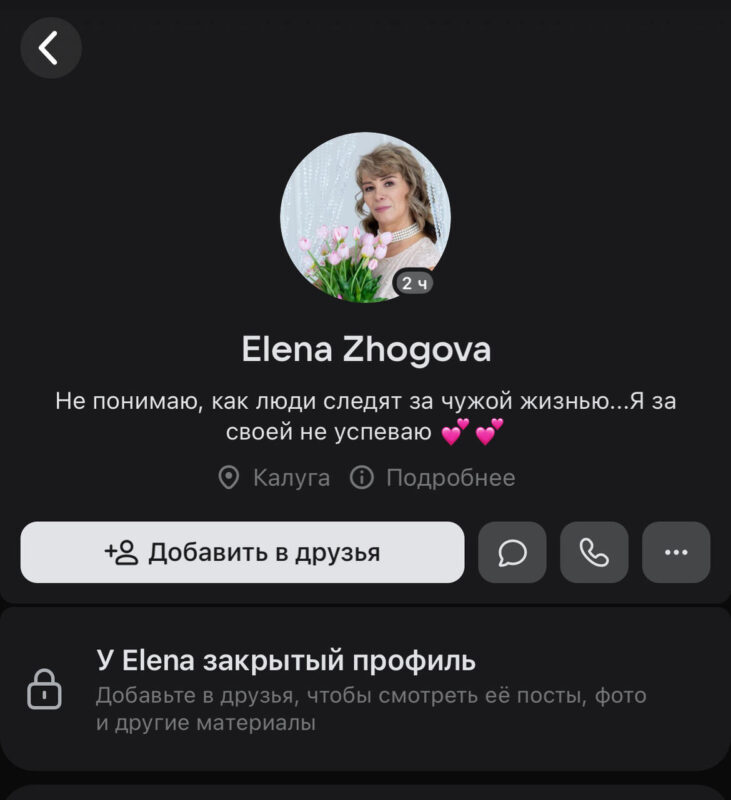The height and width of the screenshot is (800, 731).
Task: Send a message to Elena
Action: [512, 552]
